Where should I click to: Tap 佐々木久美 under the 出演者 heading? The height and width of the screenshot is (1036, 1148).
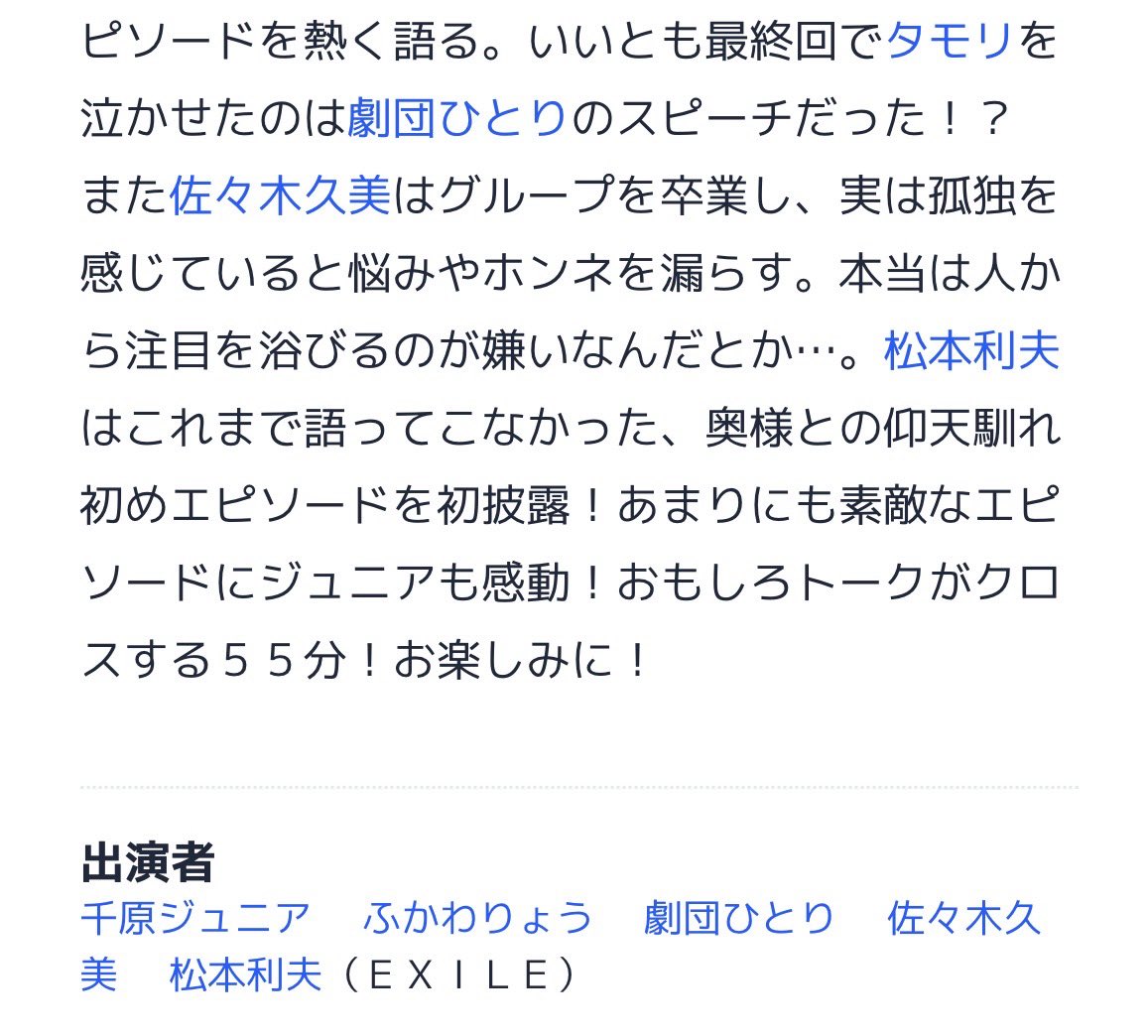(x=962, y=919)
